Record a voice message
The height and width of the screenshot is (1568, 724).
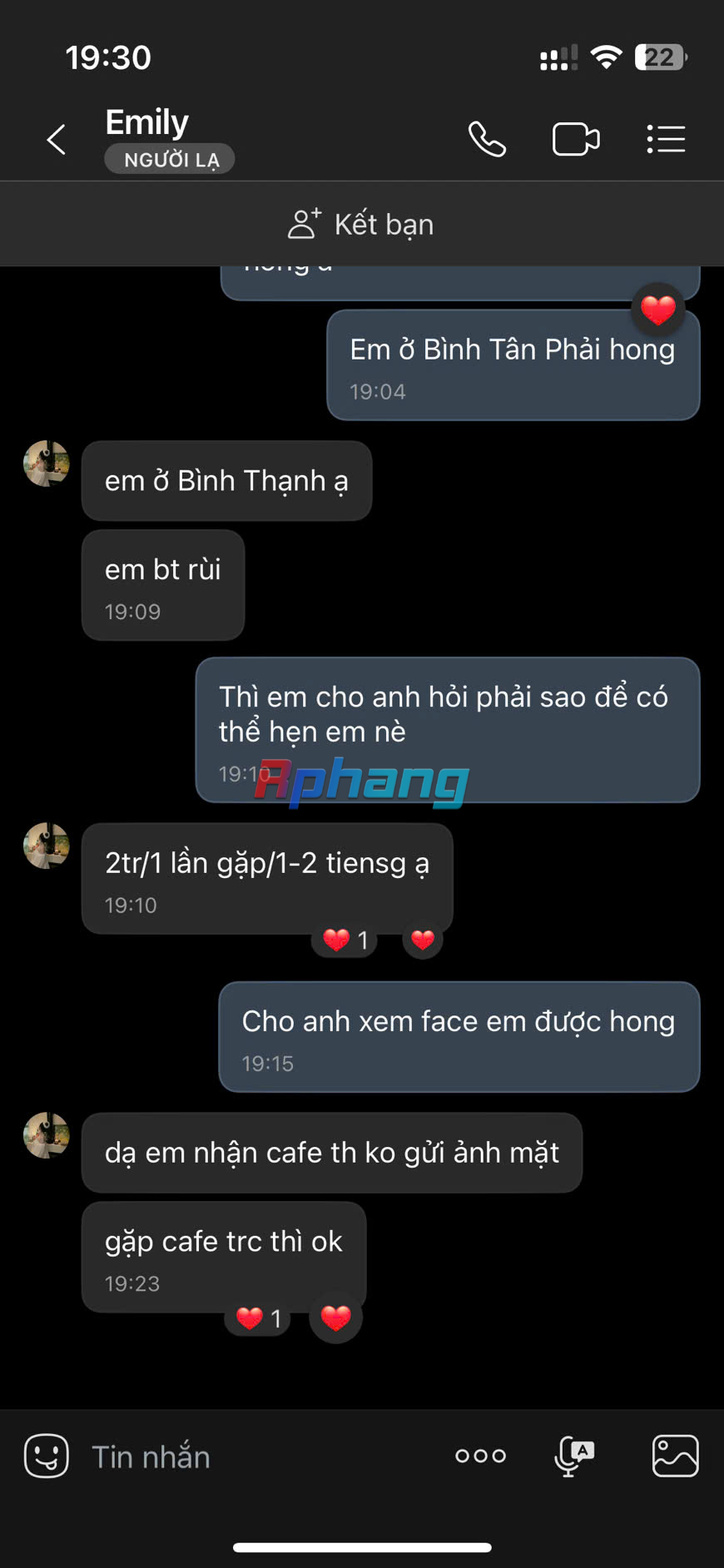click(574, 1456)
